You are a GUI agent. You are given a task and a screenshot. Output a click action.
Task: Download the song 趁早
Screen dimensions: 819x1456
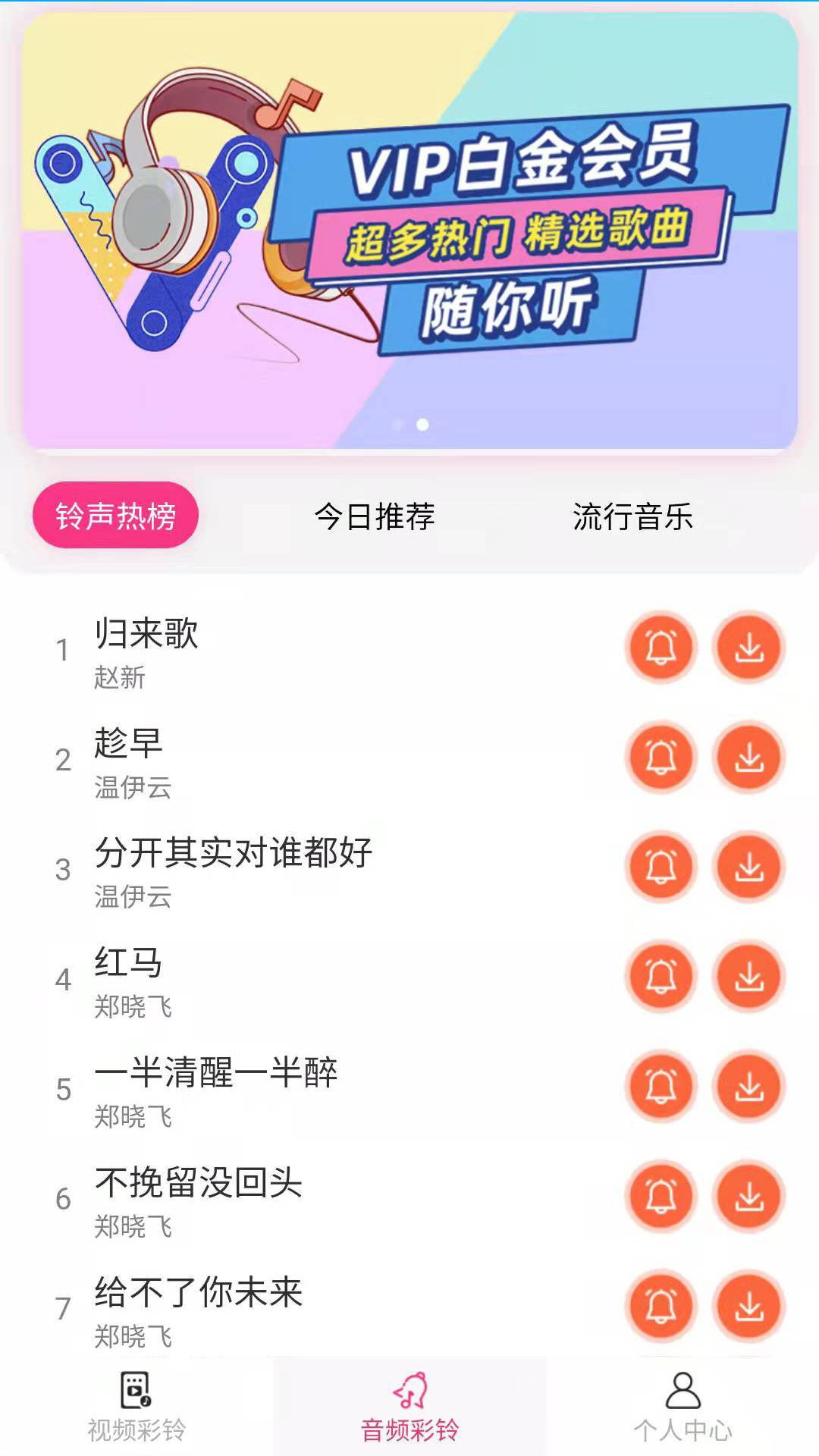click(748, 759)
